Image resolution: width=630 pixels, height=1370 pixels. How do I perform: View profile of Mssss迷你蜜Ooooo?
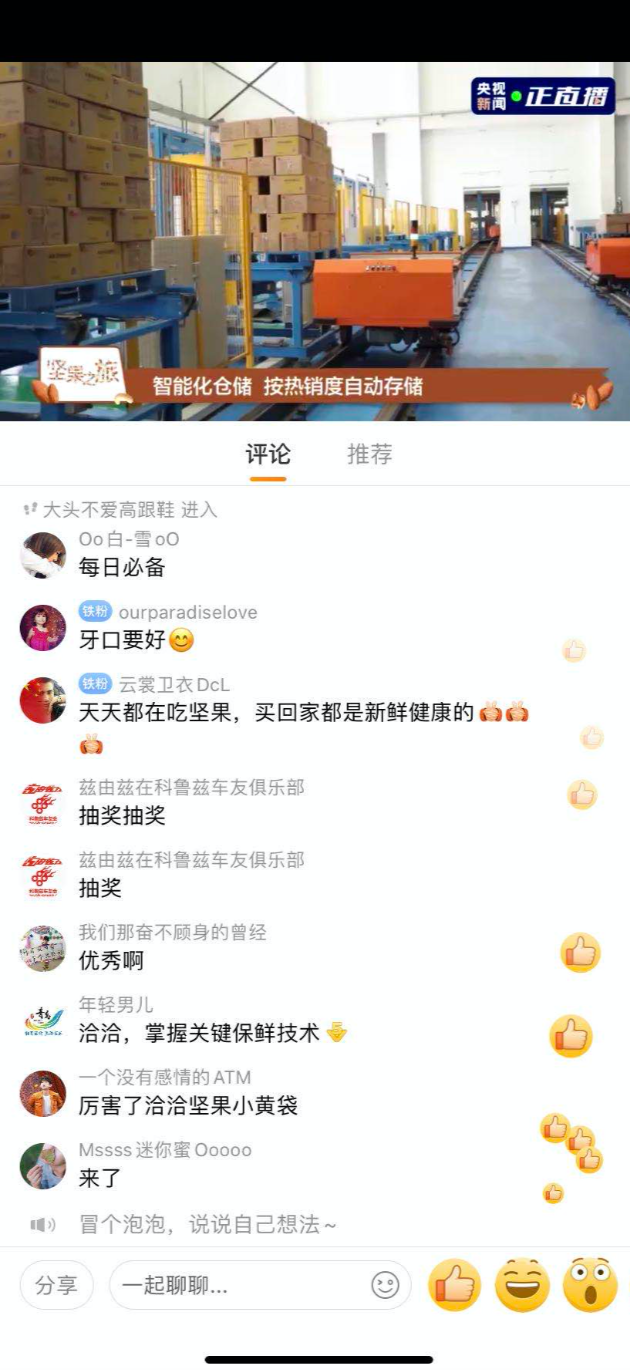click(x=43, y=1166)
